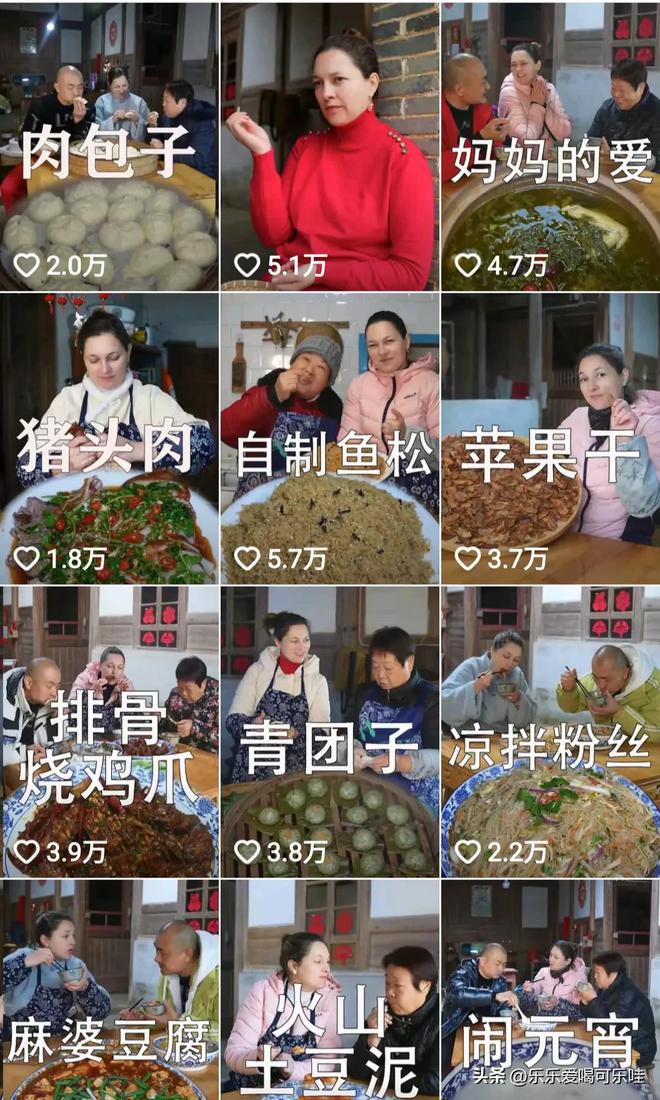Play the video with 5.1万 likes

[x=329, y=147]
